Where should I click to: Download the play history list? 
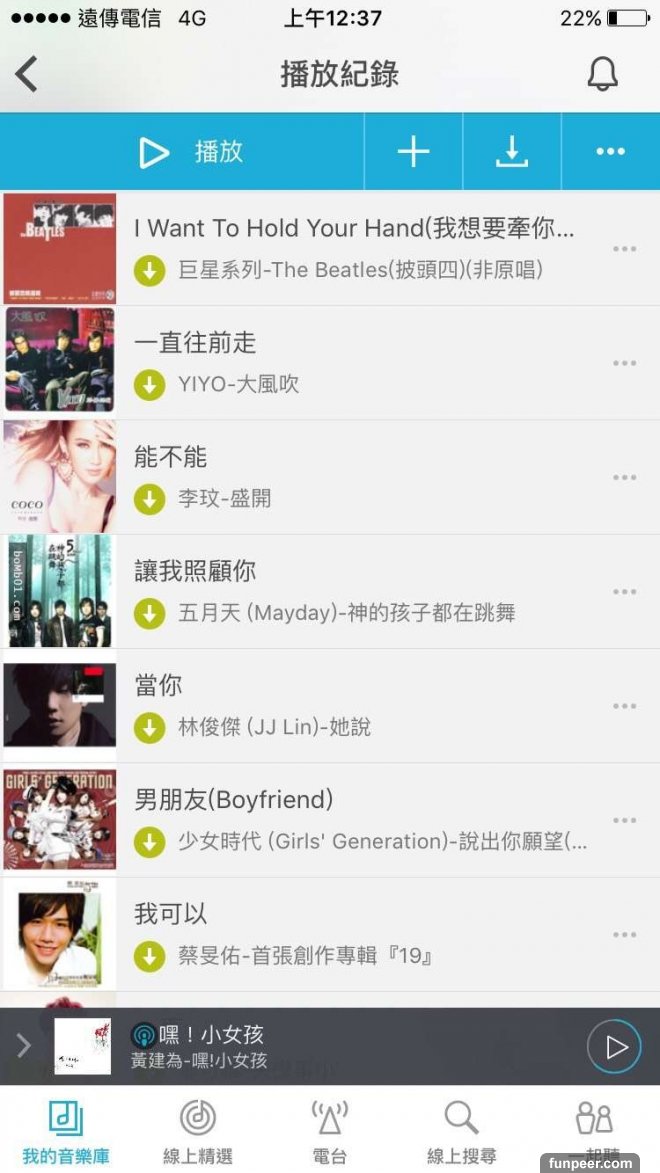[x=511, y=152]
